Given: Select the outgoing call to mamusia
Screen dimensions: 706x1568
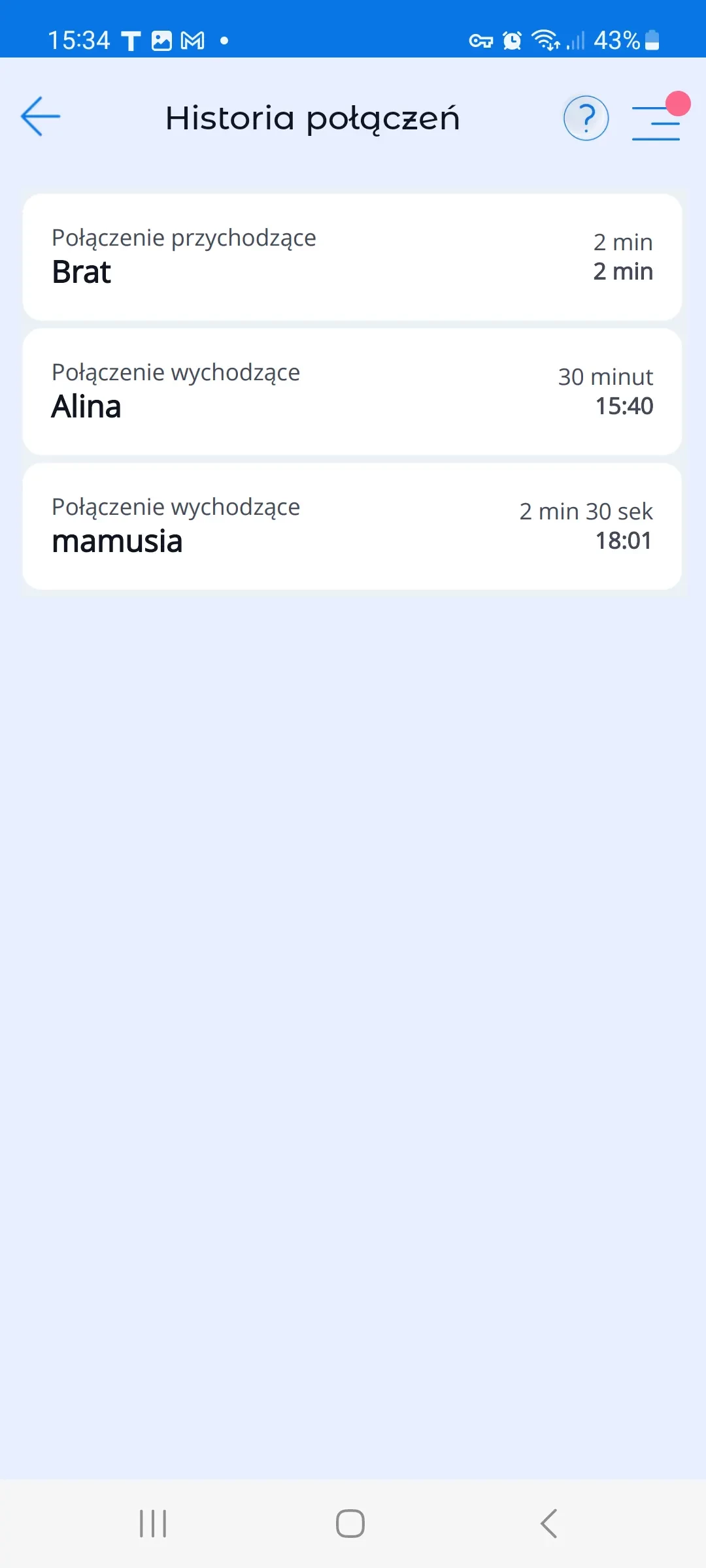Looking at the screenshot, I should pyautogui.click(x=352, y=526).
